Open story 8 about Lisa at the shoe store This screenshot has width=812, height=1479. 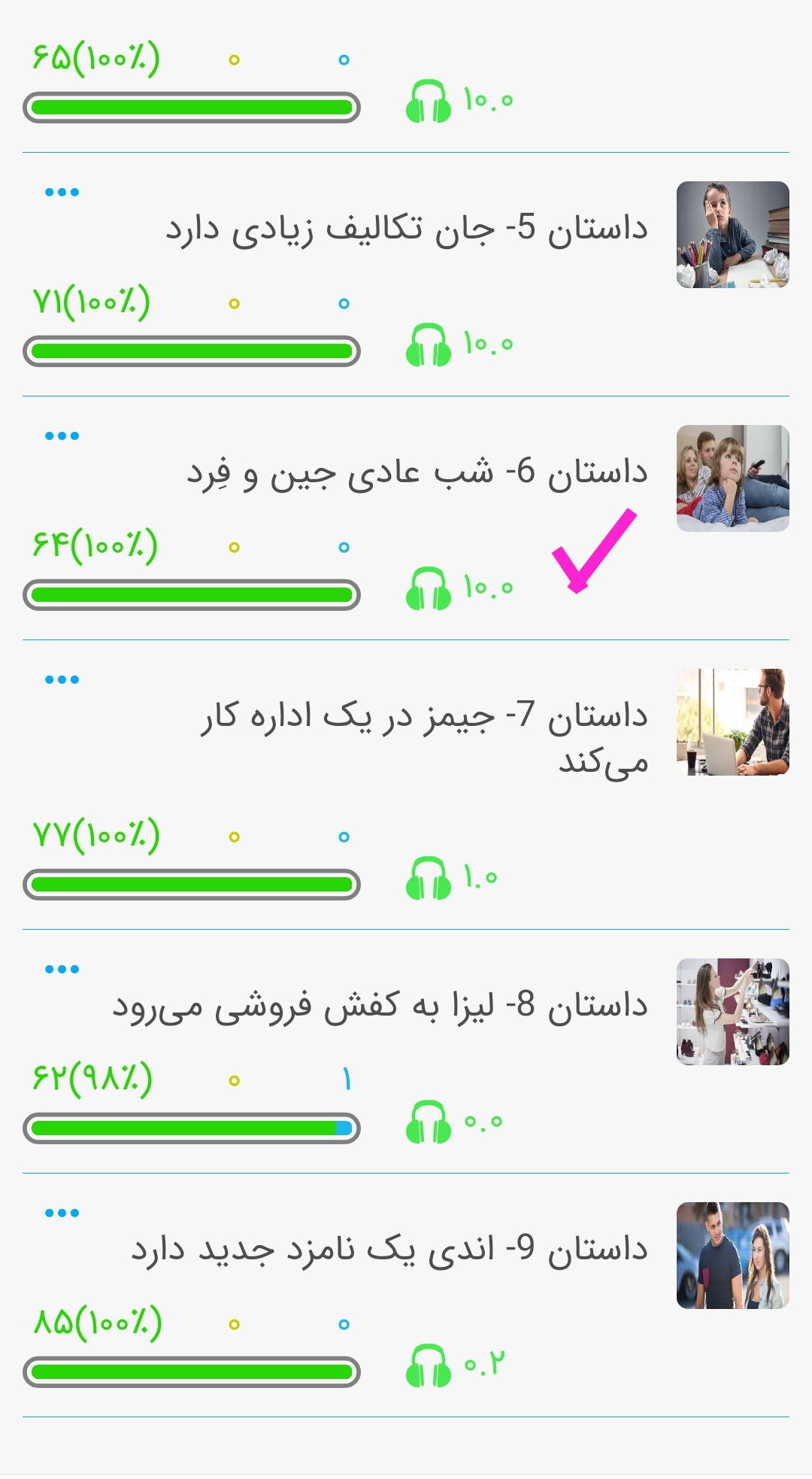coord(380,1006)
